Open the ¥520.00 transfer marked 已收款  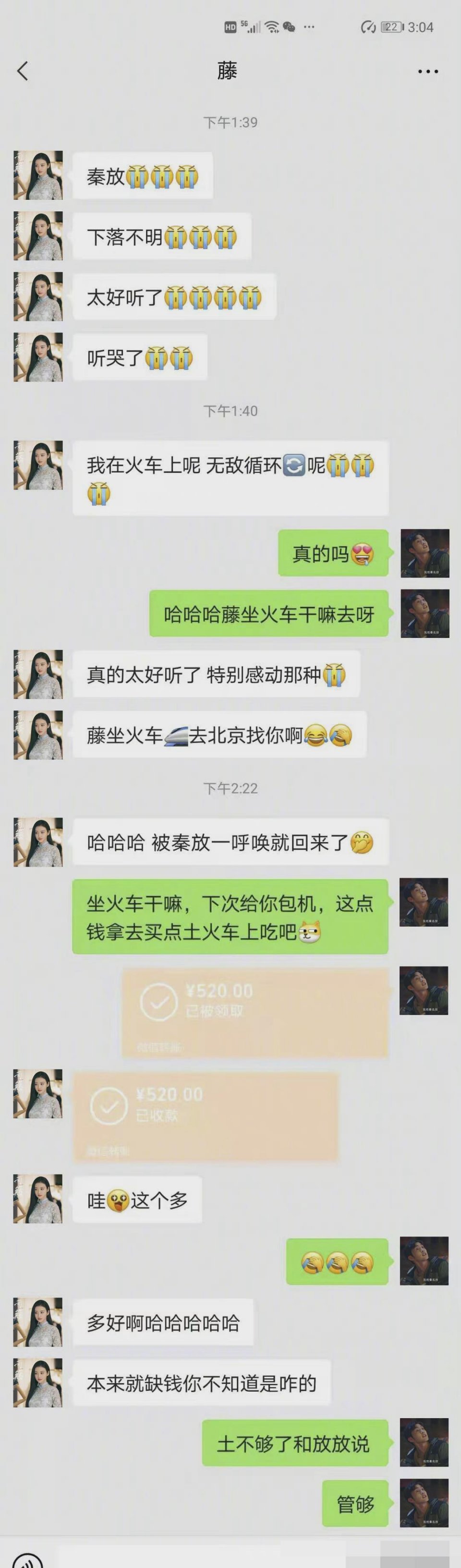point(205,1116)
